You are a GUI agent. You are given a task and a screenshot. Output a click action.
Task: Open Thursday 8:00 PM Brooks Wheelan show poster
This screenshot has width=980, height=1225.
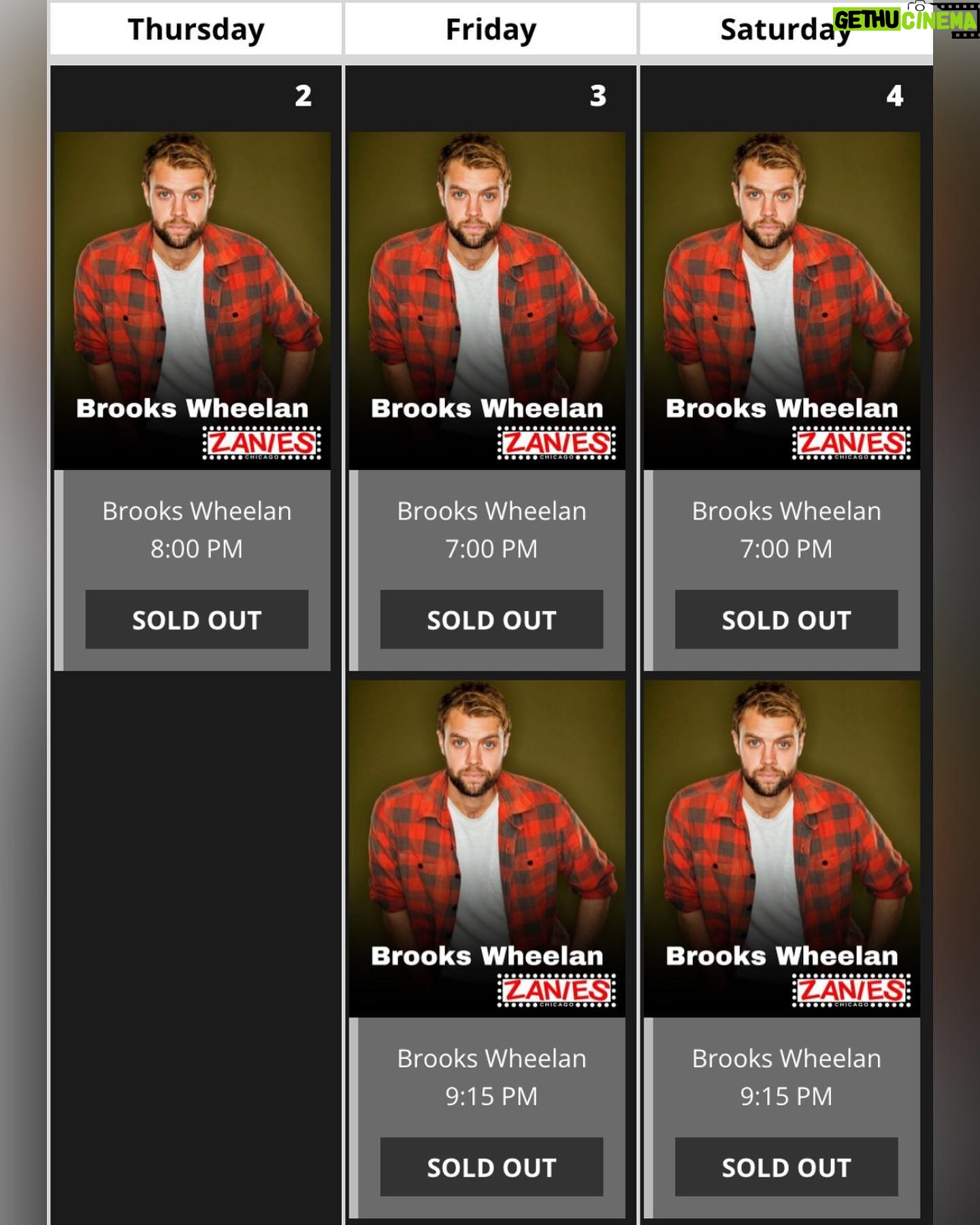(192, 299)
